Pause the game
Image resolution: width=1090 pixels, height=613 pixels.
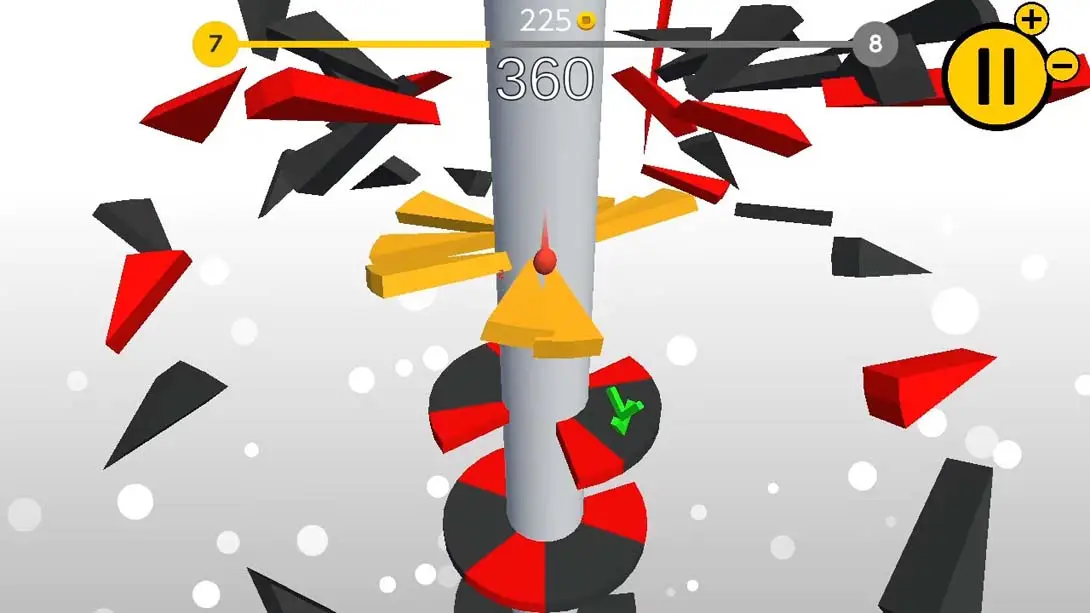pyautogui.click(x=996, y=78)
